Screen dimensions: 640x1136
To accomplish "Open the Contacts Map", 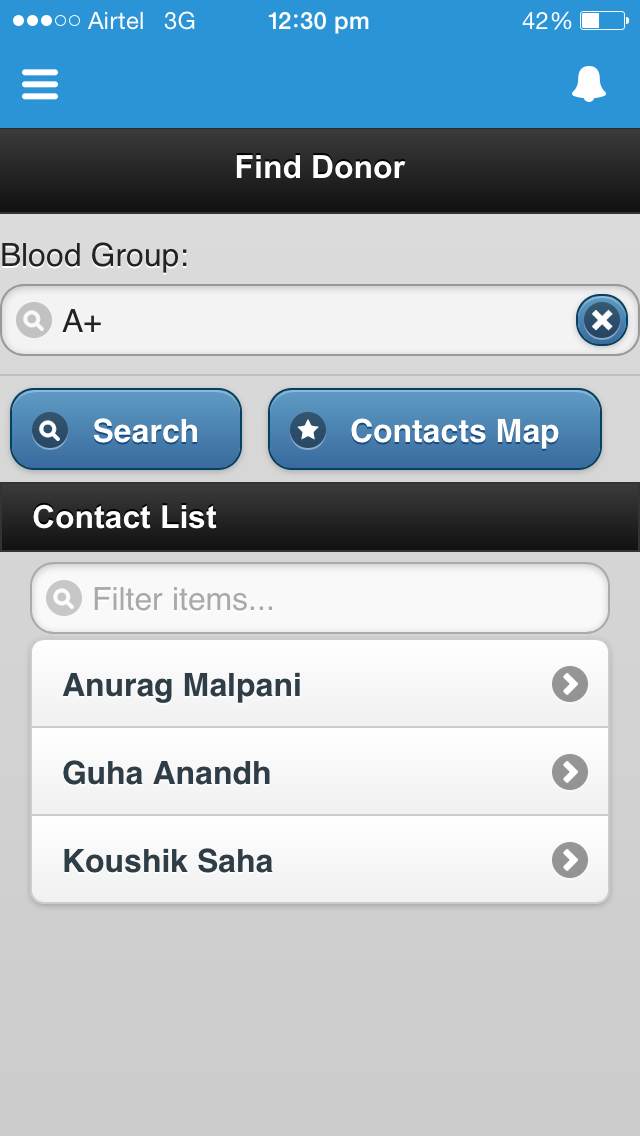I will click(435, 430).
